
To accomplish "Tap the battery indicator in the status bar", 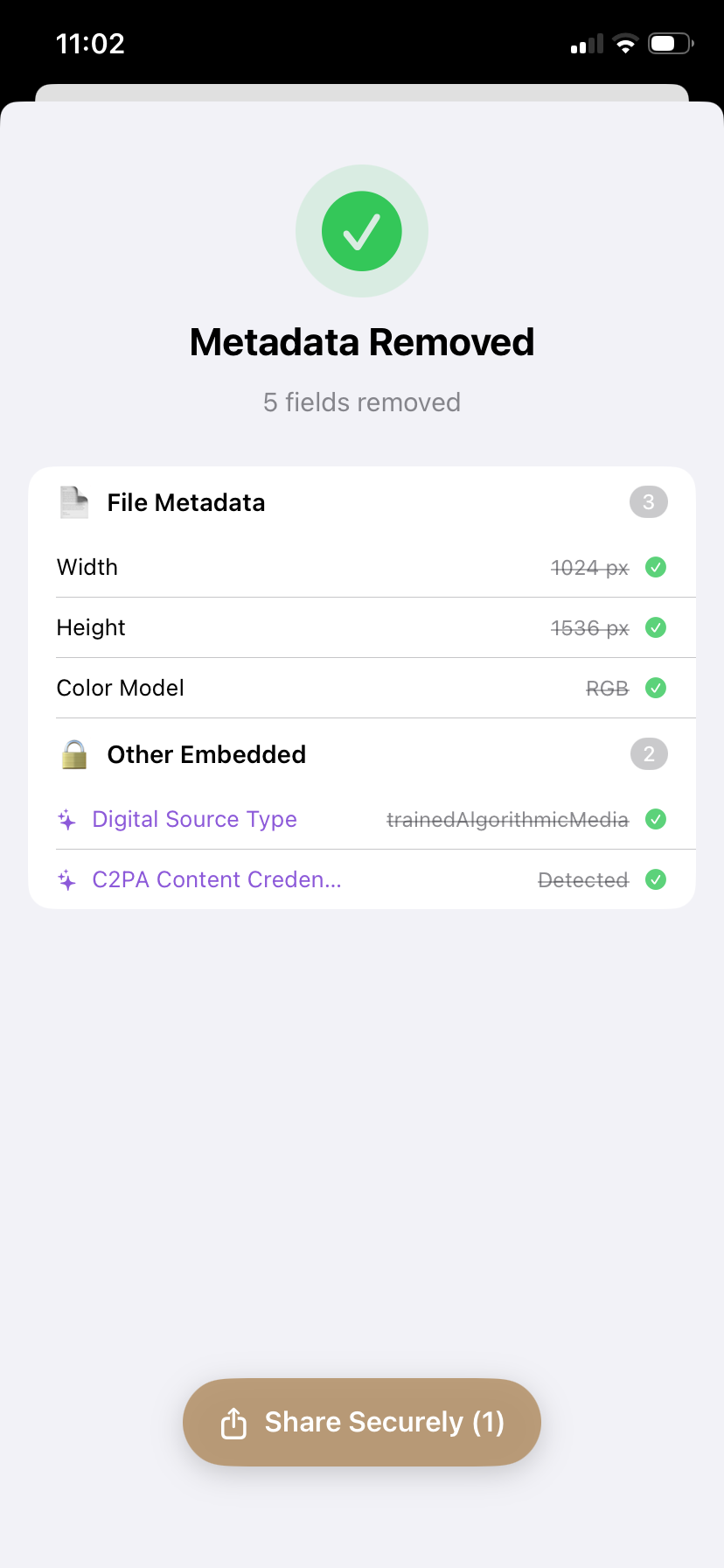I will [669, 43].
